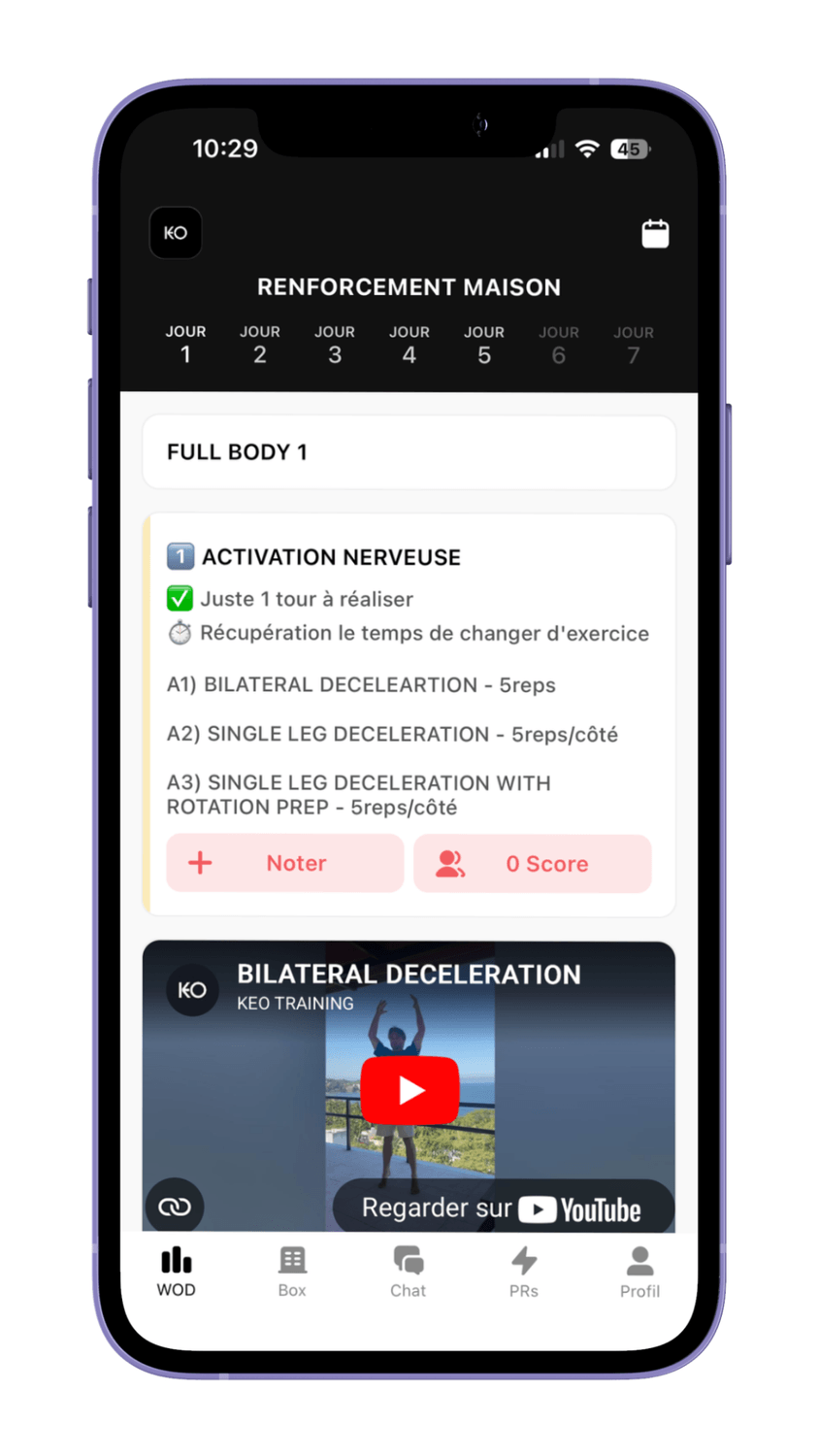819x1456 pixels.
Task: Select the WOD tab
Action: click(x=177, y=1272)
